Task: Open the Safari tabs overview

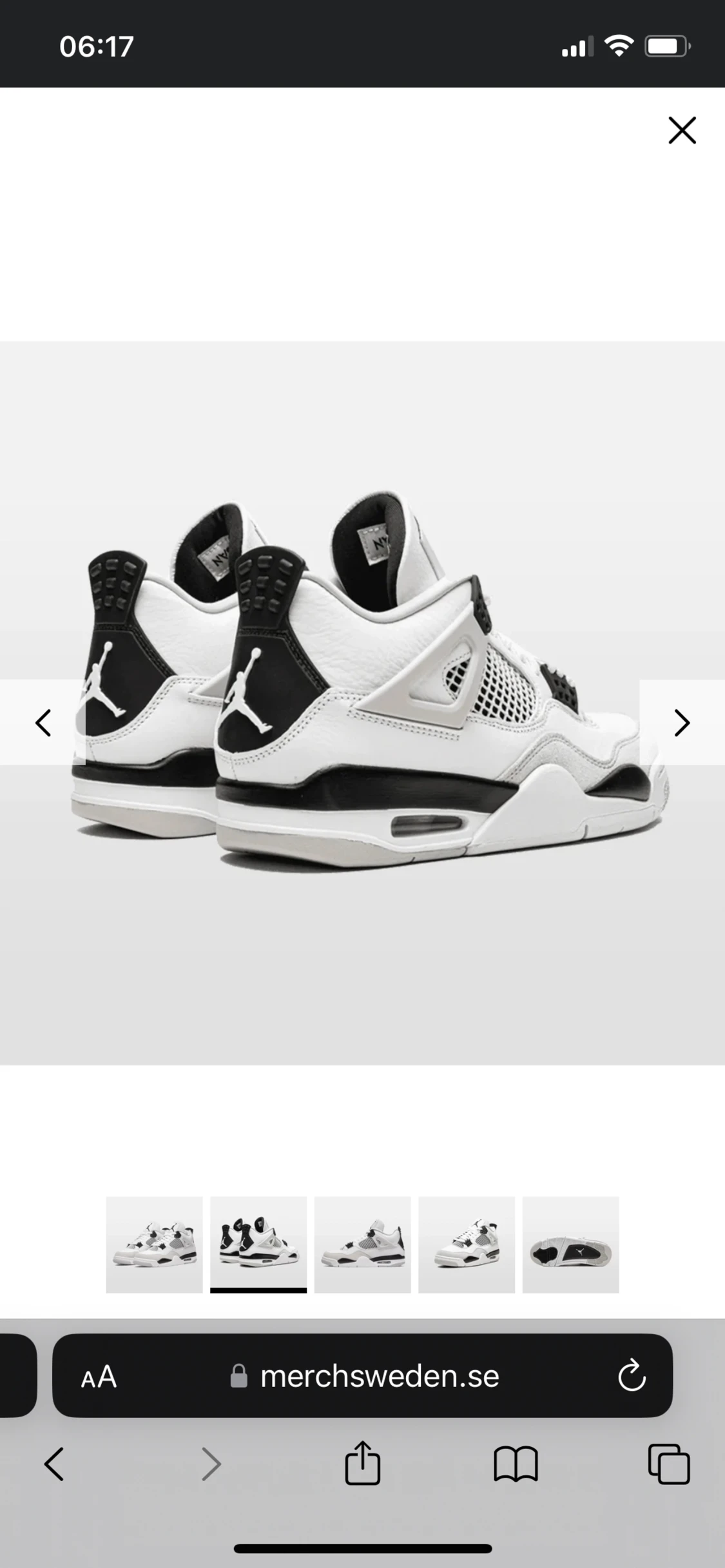Action: [668, 1464]
